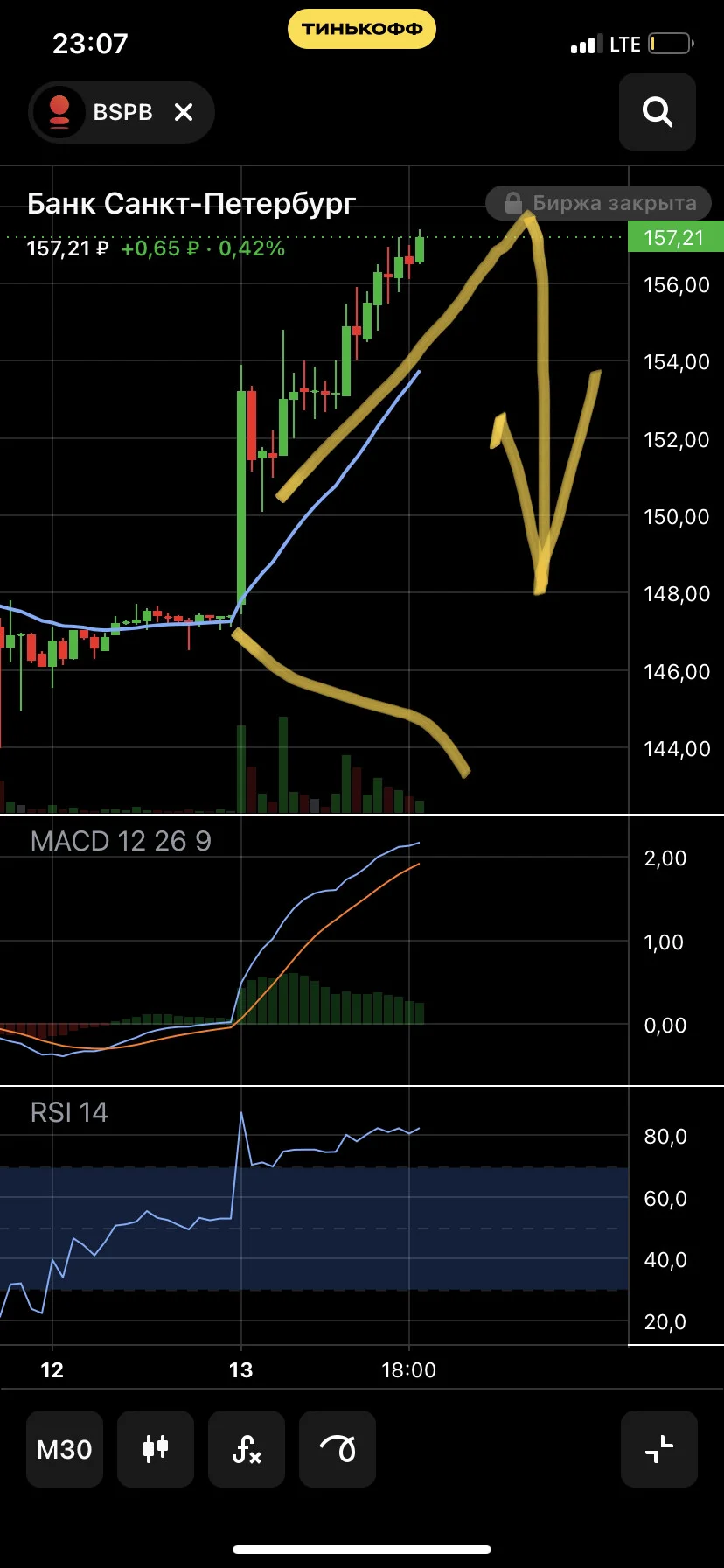The width and height of the screenshot is (724, 1568).
Task: Remove the BSPB ticker chip
Action: tap(184, 112)
